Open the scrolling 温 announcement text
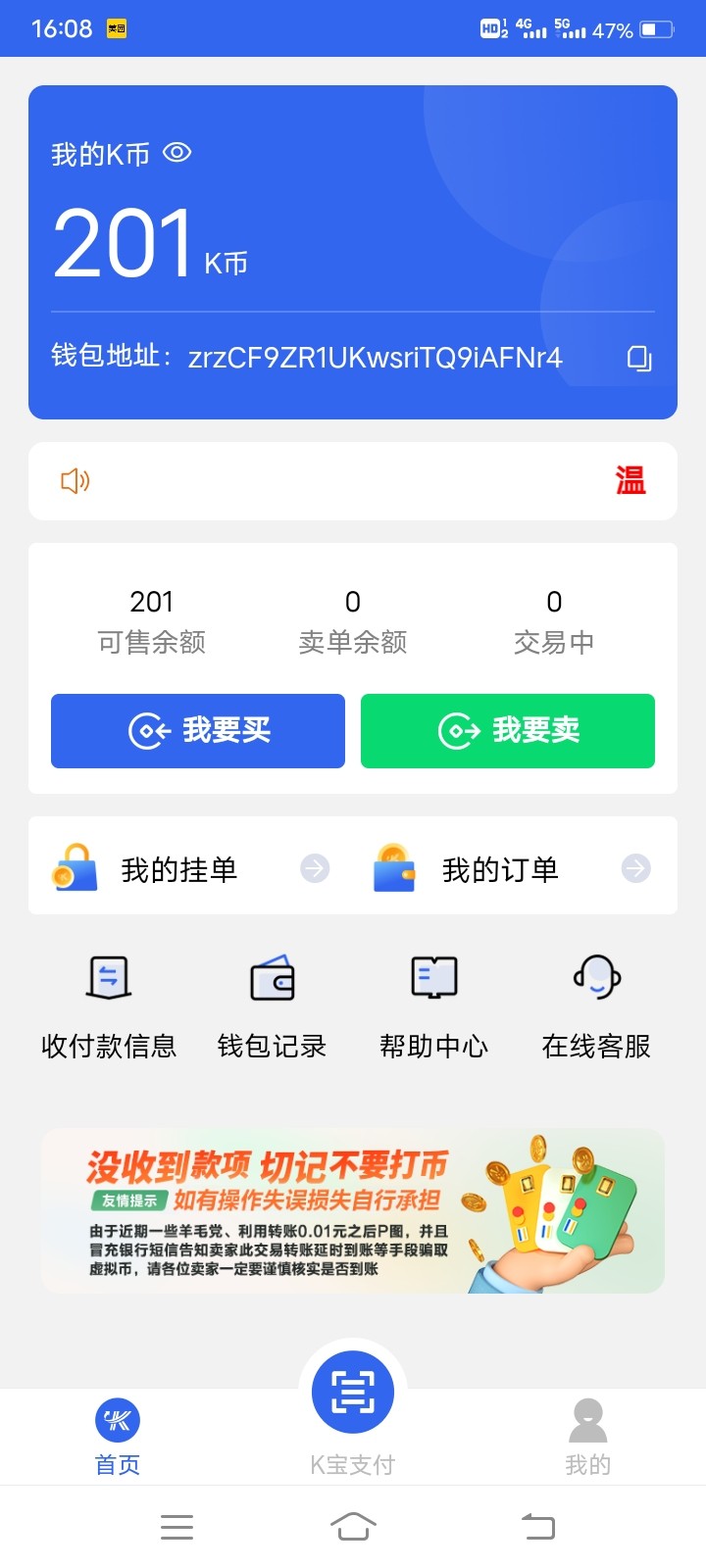The height and width of the screenshot is (1568, 706). click(631, 481)
